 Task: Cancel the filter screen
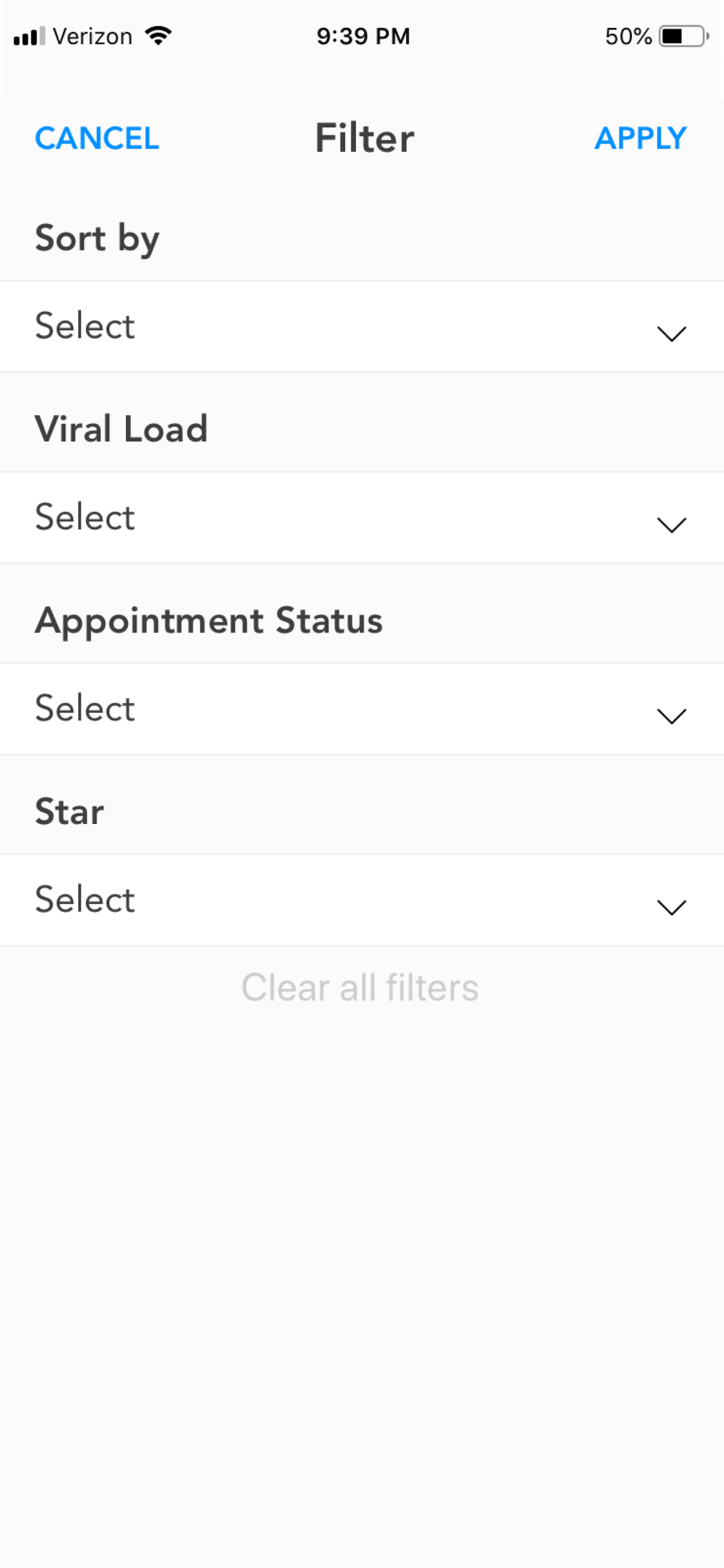(x=97, y=139)
